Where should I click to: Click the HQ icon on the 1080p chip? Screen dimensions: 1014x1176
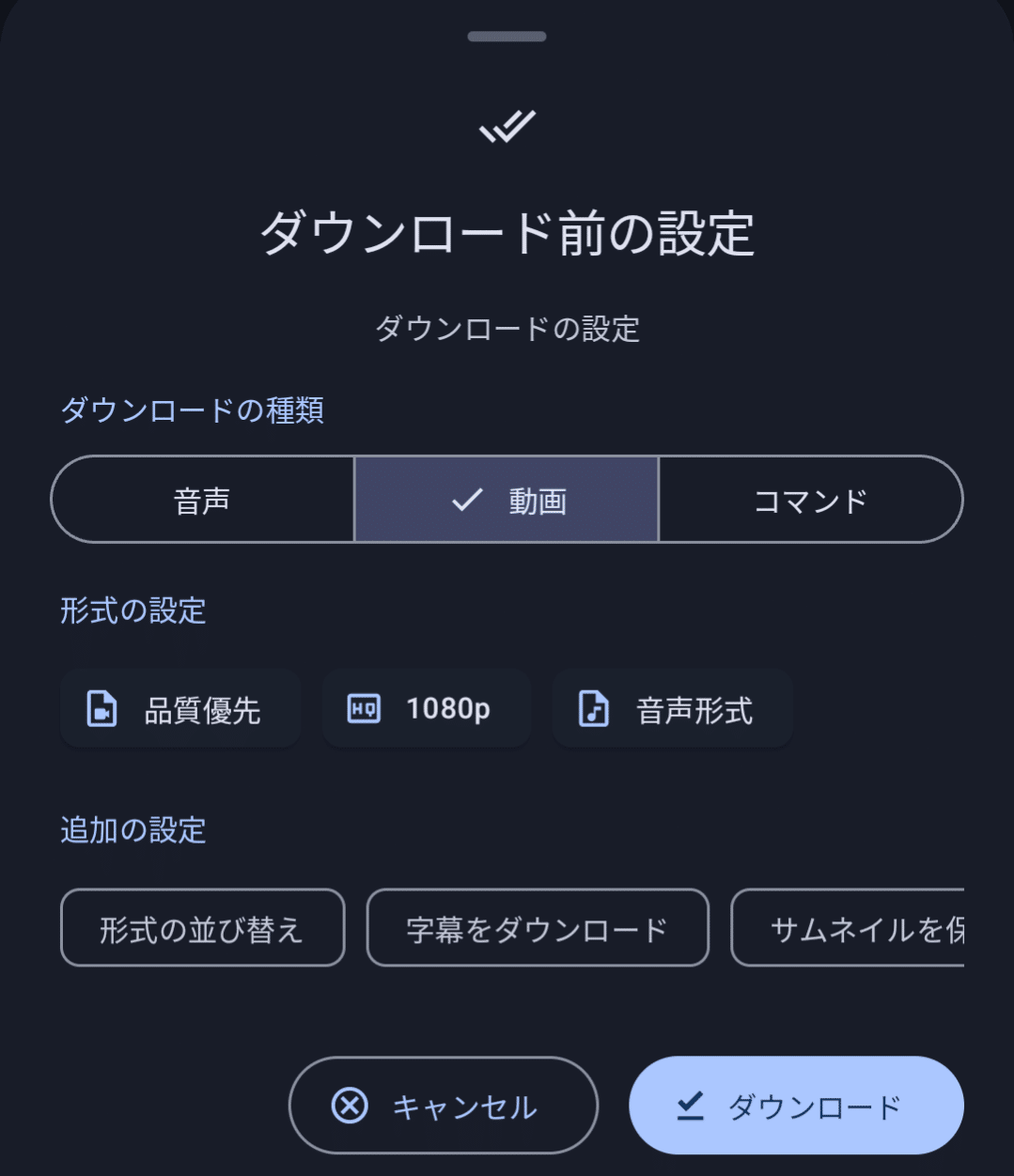tap(364, 708)
